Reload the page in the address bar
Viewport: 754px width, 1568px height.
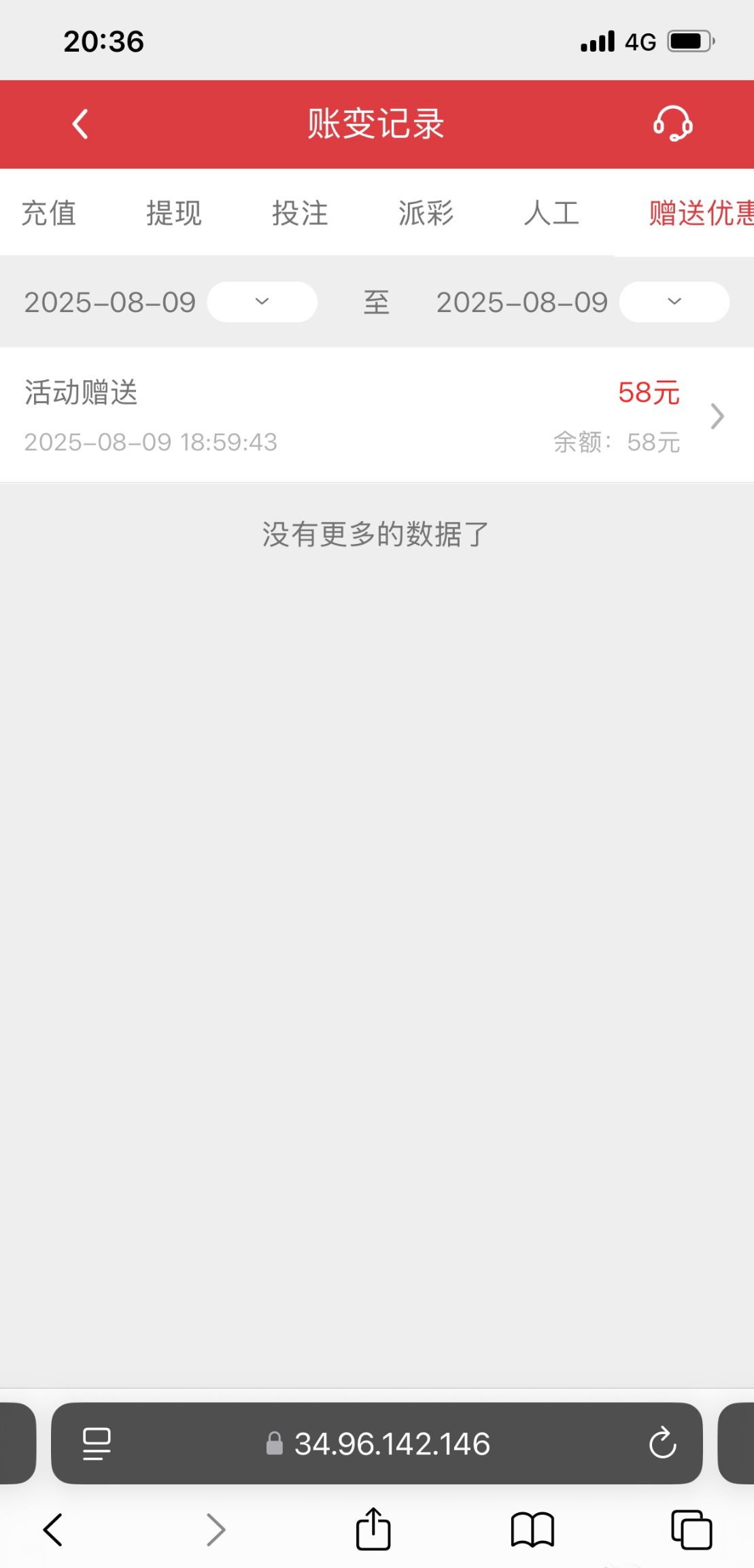tap(662, 1443)
